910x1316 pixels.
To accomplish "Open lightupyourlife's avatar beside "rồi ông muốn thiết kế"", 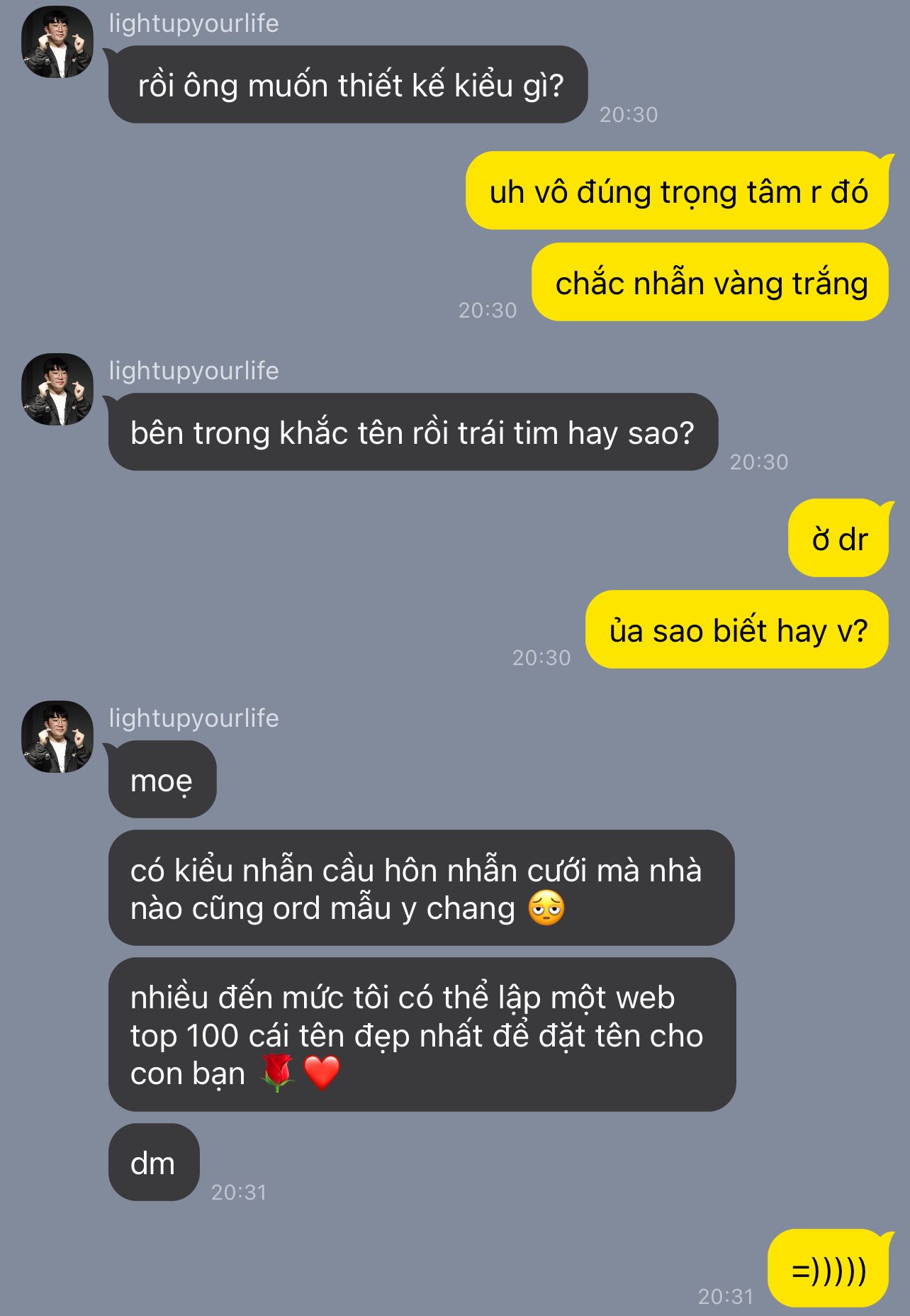I will tap(57, 43).
